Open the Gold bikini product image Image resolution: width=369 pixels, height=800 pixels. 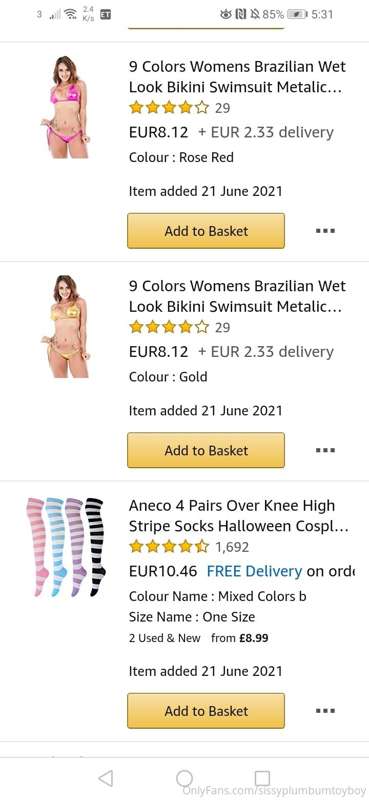[x=65, y=327]
